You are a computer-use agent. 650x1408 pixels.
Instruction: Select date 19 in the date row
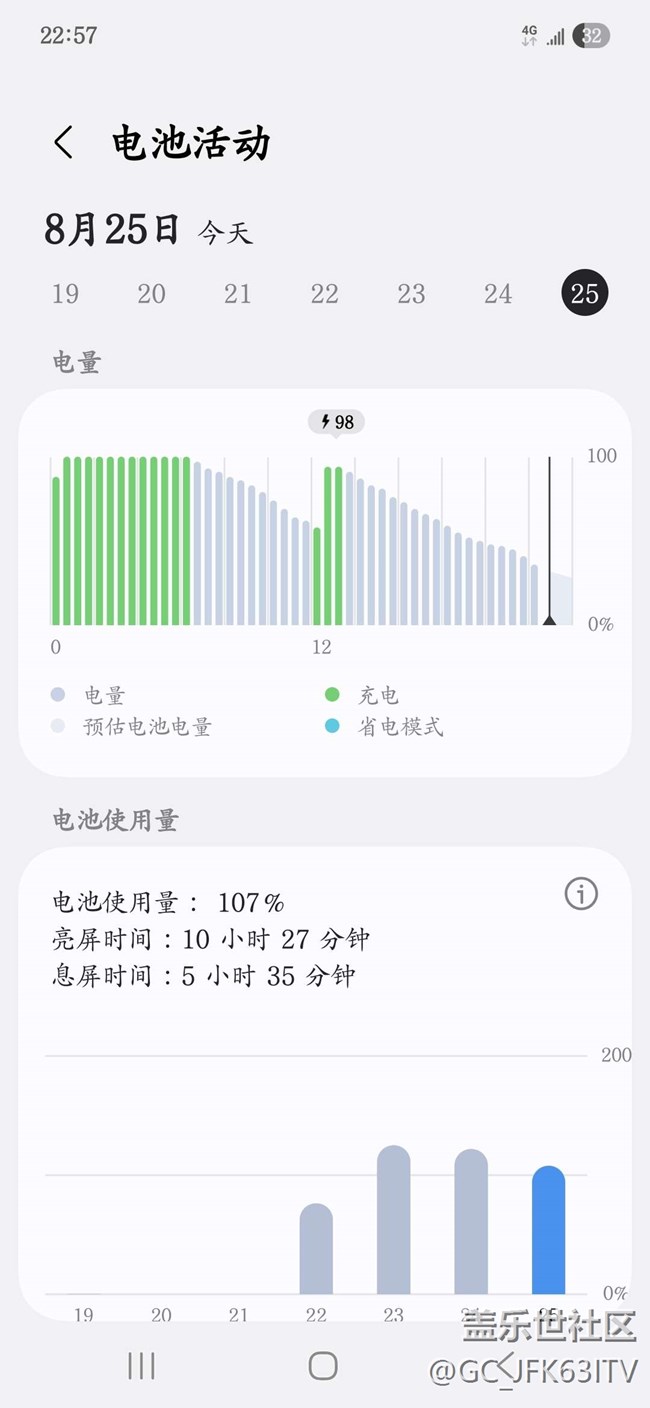(65, 294)
